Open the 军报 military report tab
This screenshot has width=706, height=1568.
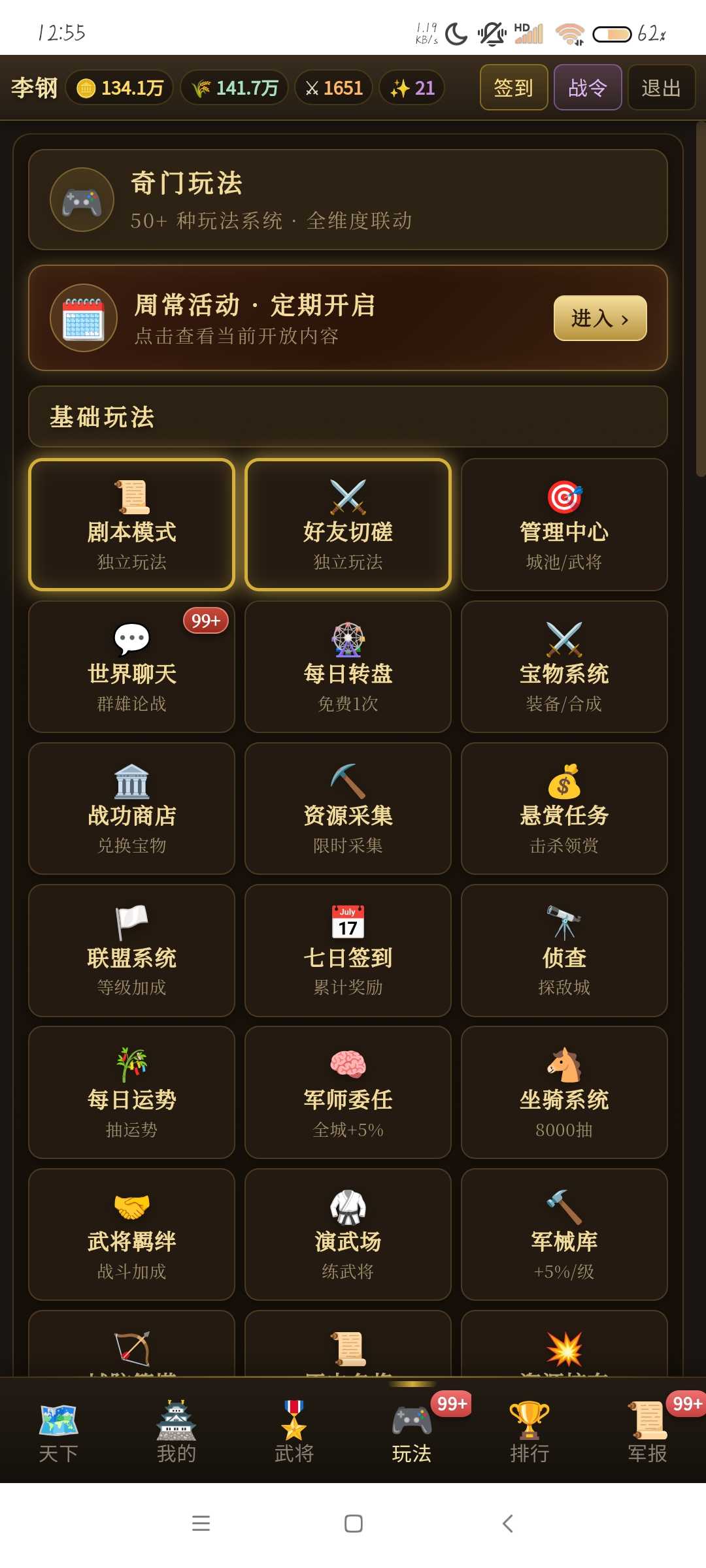(647, 1431)
